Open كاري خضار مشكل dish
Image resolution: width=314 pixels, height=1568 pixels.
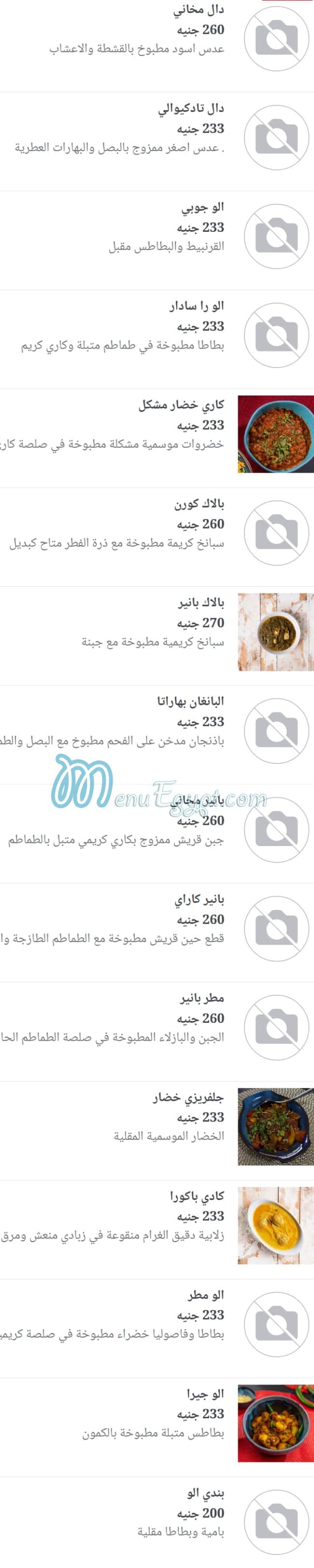pos(181,405)
